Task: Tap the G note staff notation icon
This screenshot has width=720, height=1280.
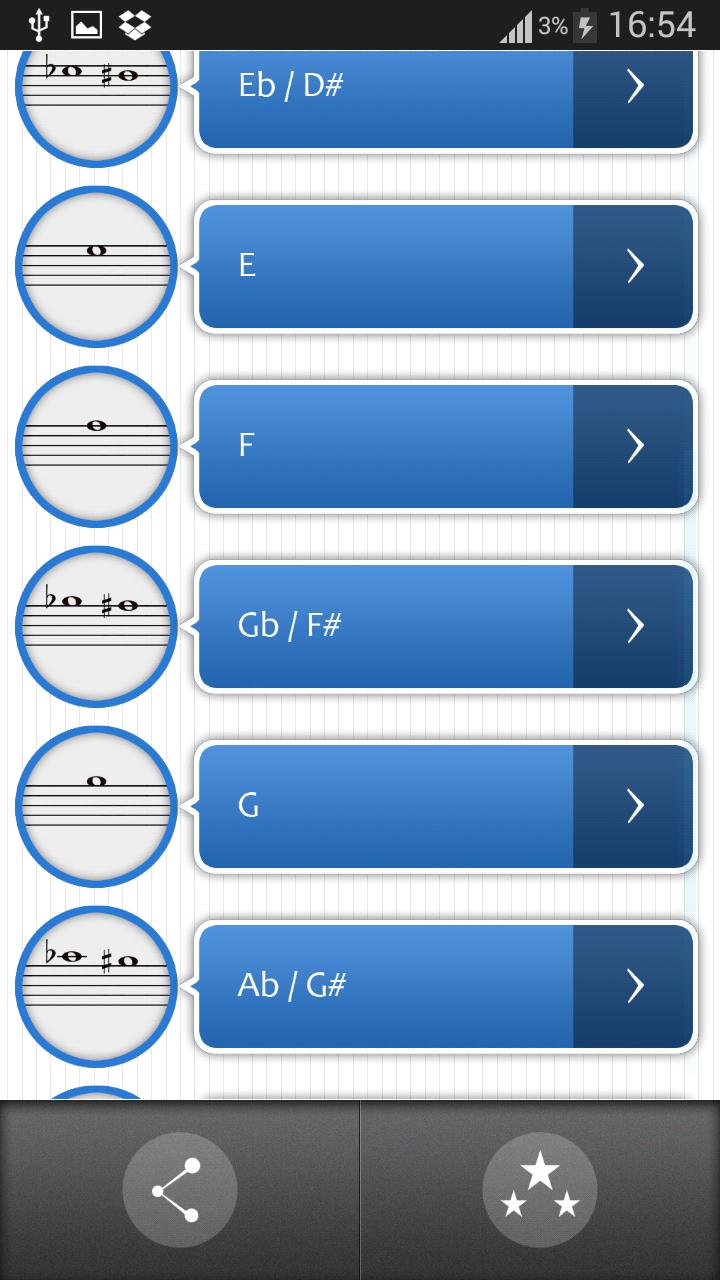Action: pyautogui.click(x=96, y=806)
